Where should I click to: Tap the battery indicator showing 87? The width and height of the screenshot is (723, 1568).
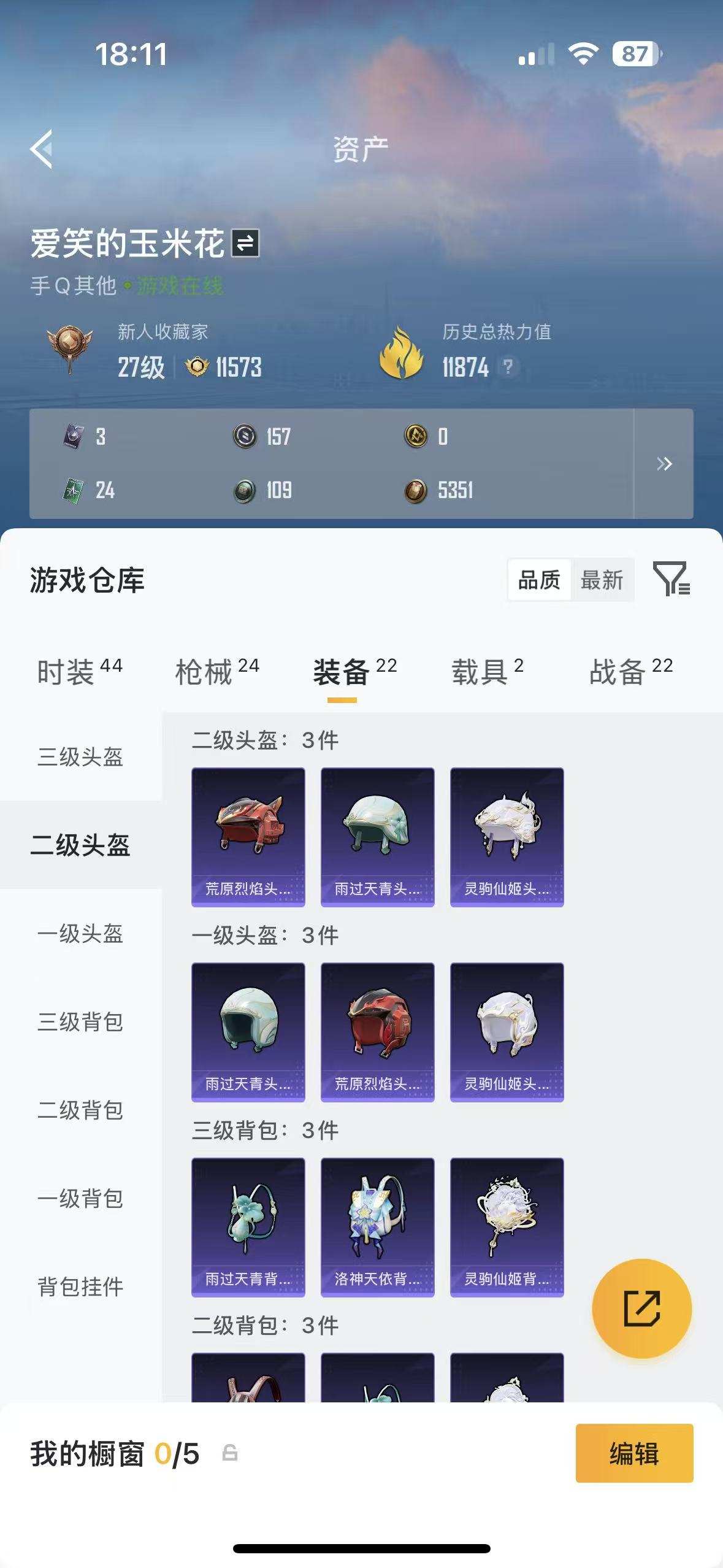635,54
